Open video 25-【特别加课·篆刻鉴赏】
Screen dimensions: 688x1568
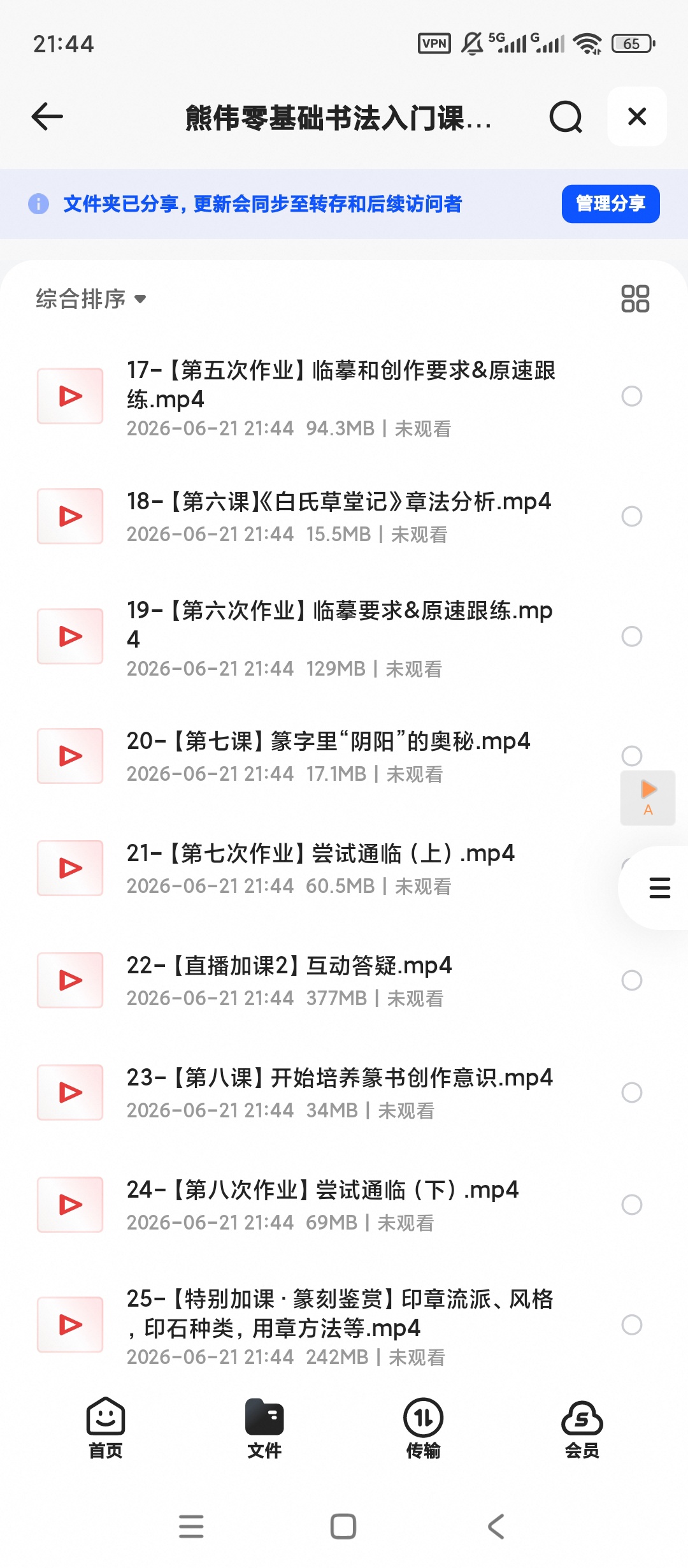pyautogui.click(x=340, y=1325)
